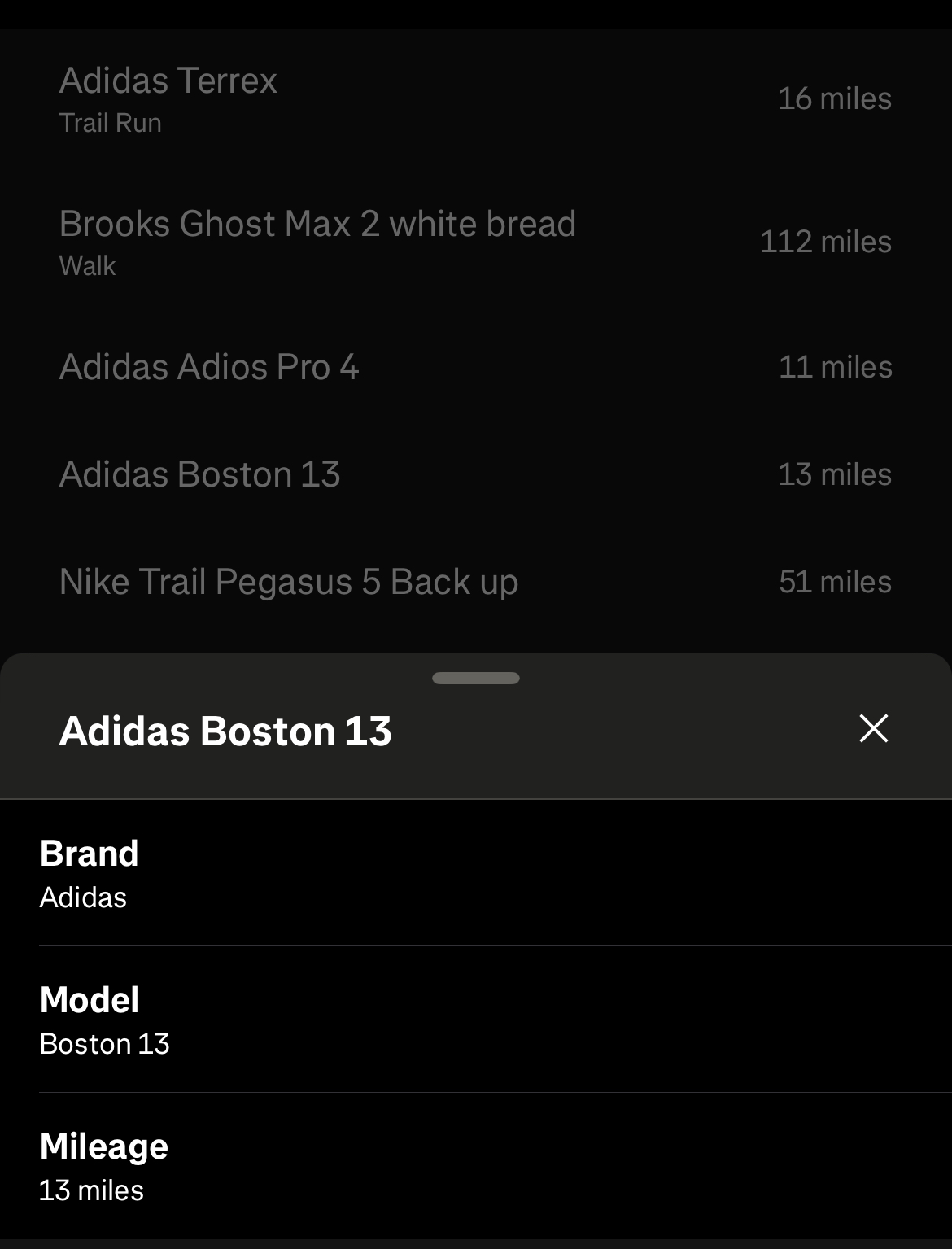The image size is (952, 1249).
Task: Tap the sheet's drag handle
Action: (x=476, y=678)
